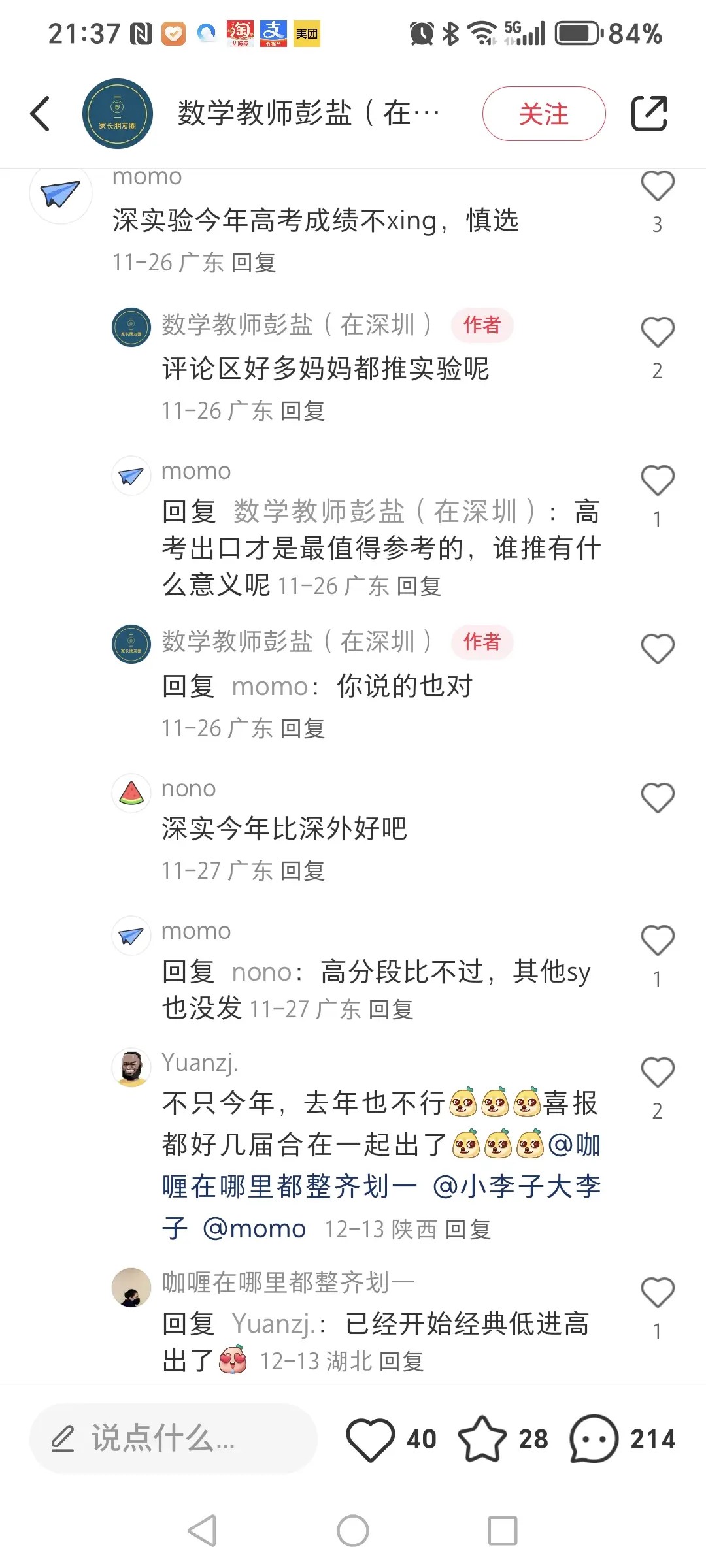Like Yuanzj.'s comment
Screen dimensions: 706x1568
657,1072
